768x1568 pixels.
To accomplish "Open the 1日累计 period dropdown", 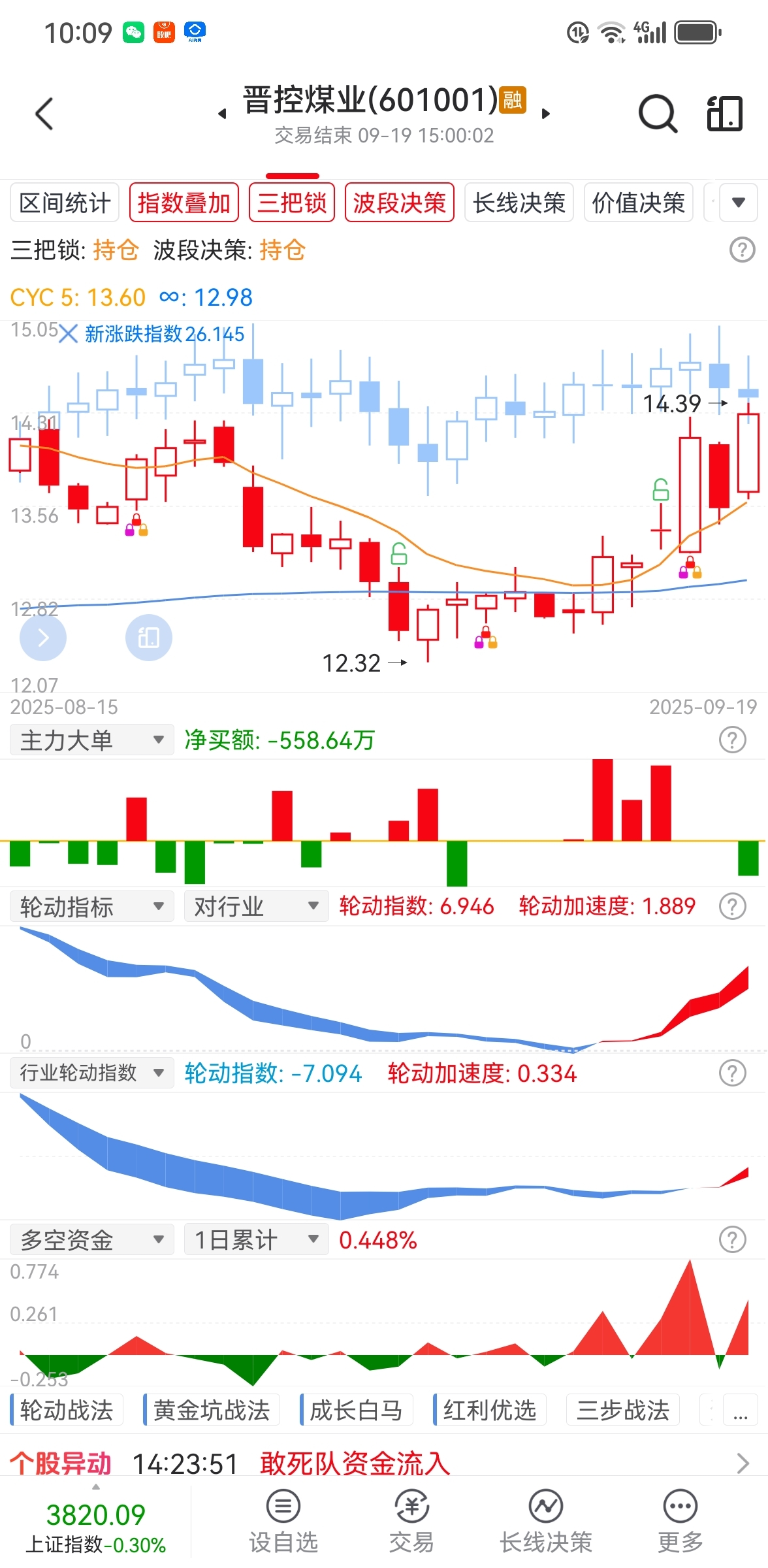I will [x=257, y=1239].
